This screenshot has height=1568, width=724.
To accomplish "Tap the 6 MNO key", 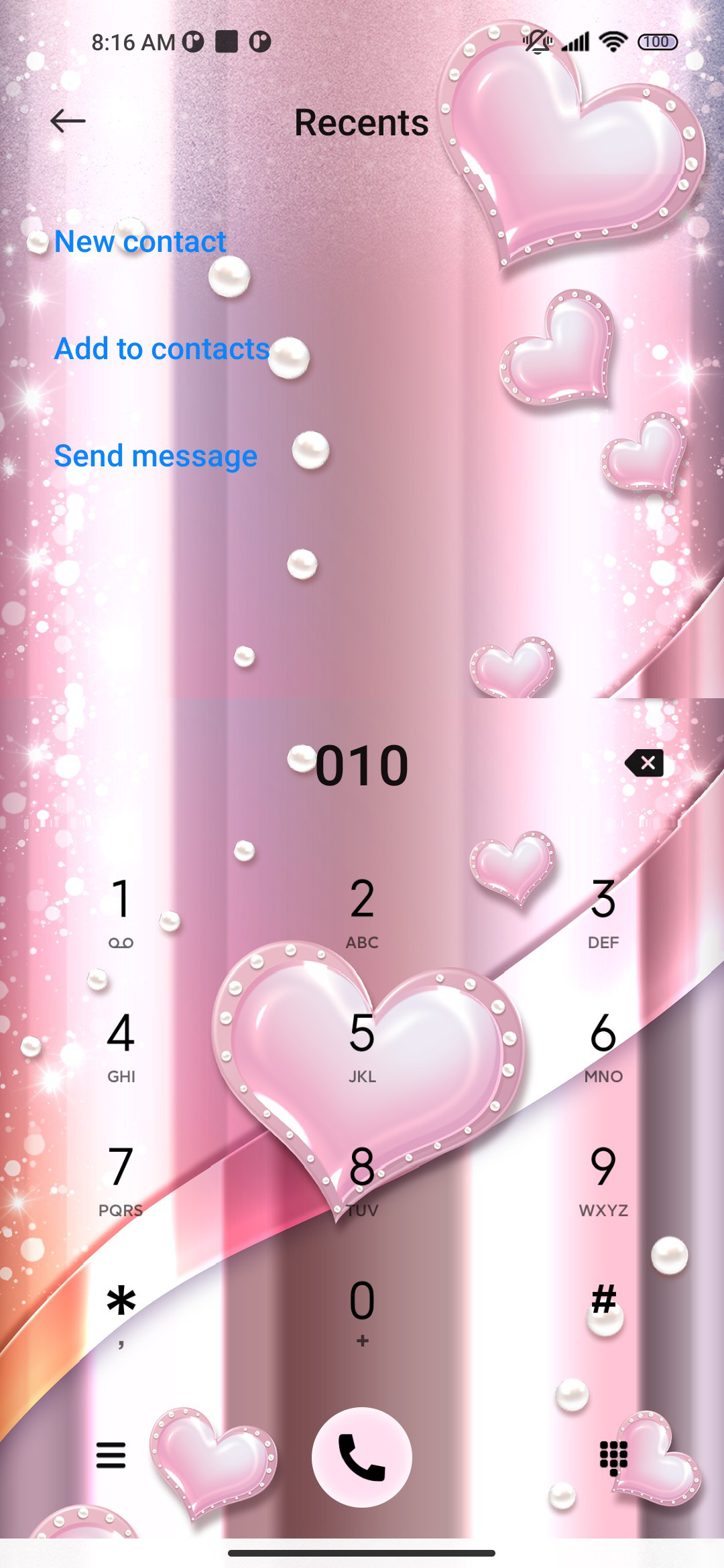I will coord(603,1047).
